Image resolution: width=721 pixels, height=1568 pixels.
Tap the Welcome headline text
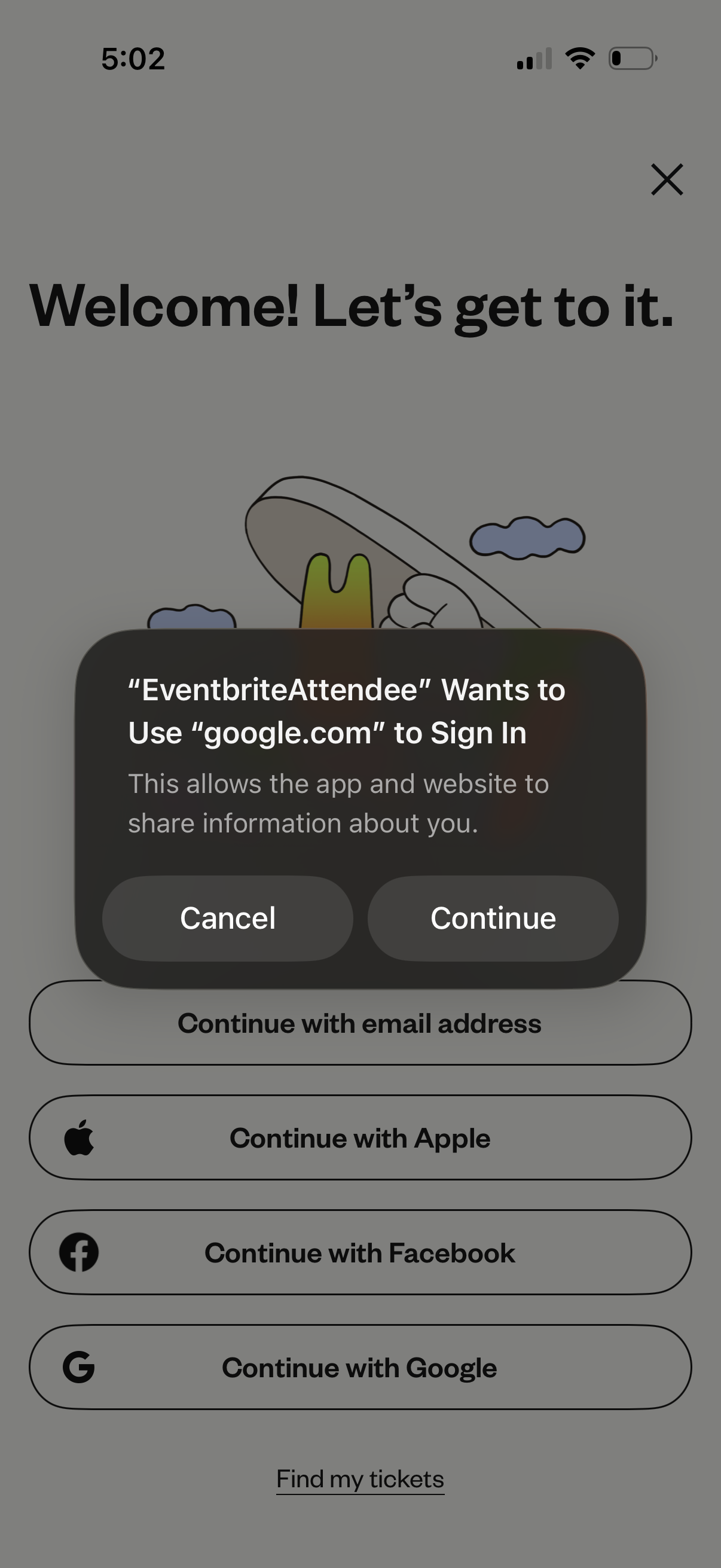click(353, 307)
